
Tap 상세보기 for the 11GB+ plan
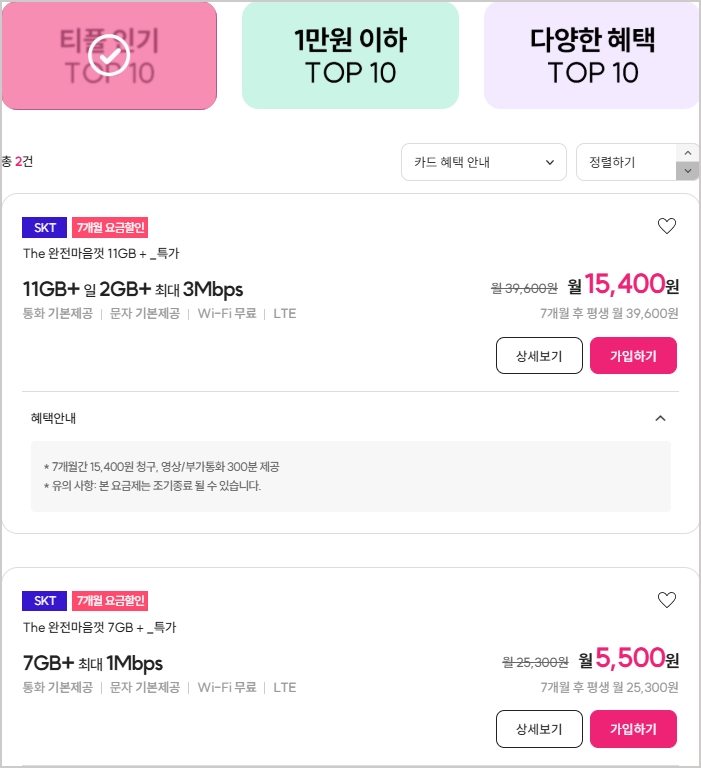coord(539,356)
